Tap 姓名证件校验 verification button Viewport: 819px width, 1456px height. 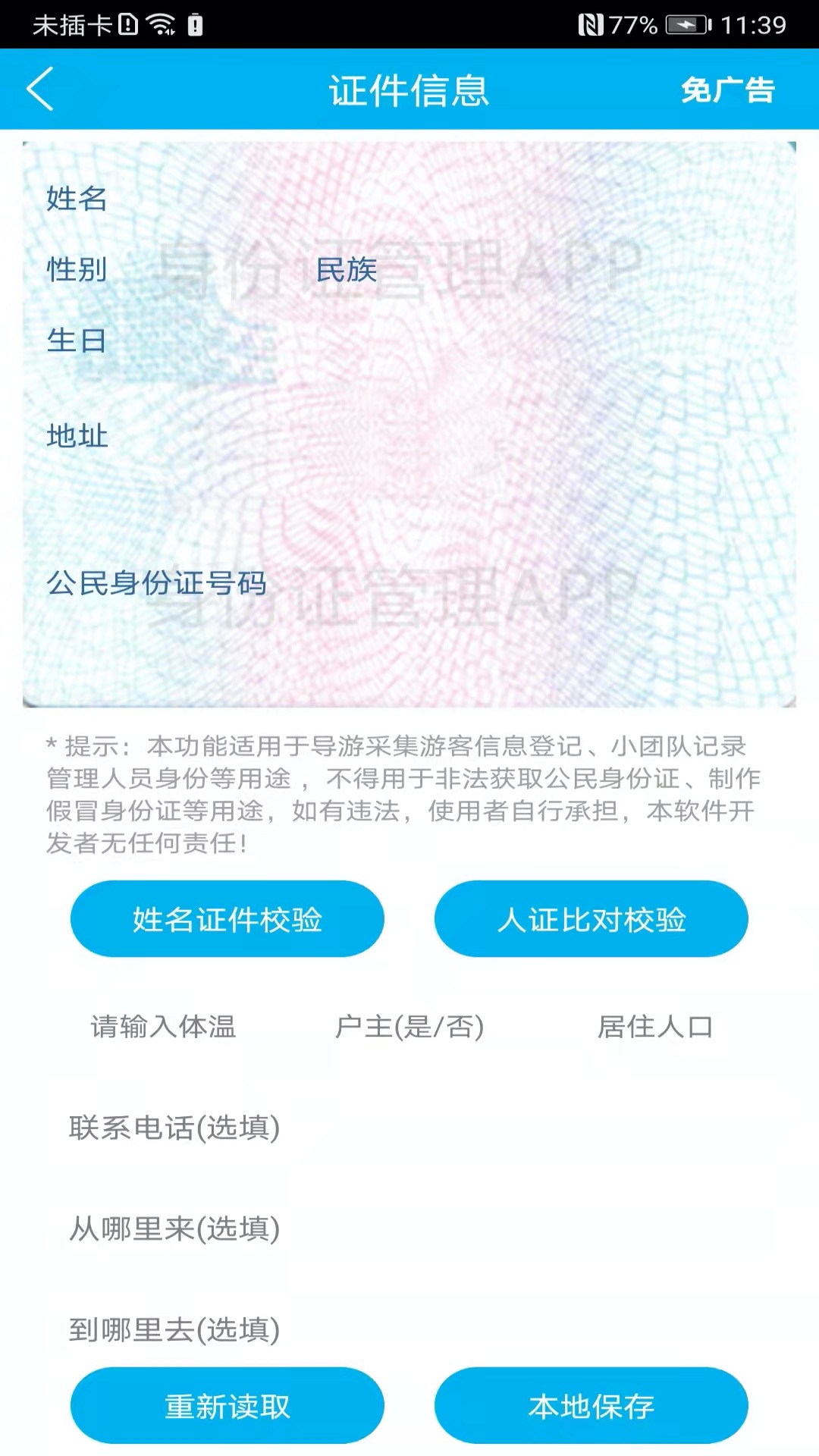[227, 918]
